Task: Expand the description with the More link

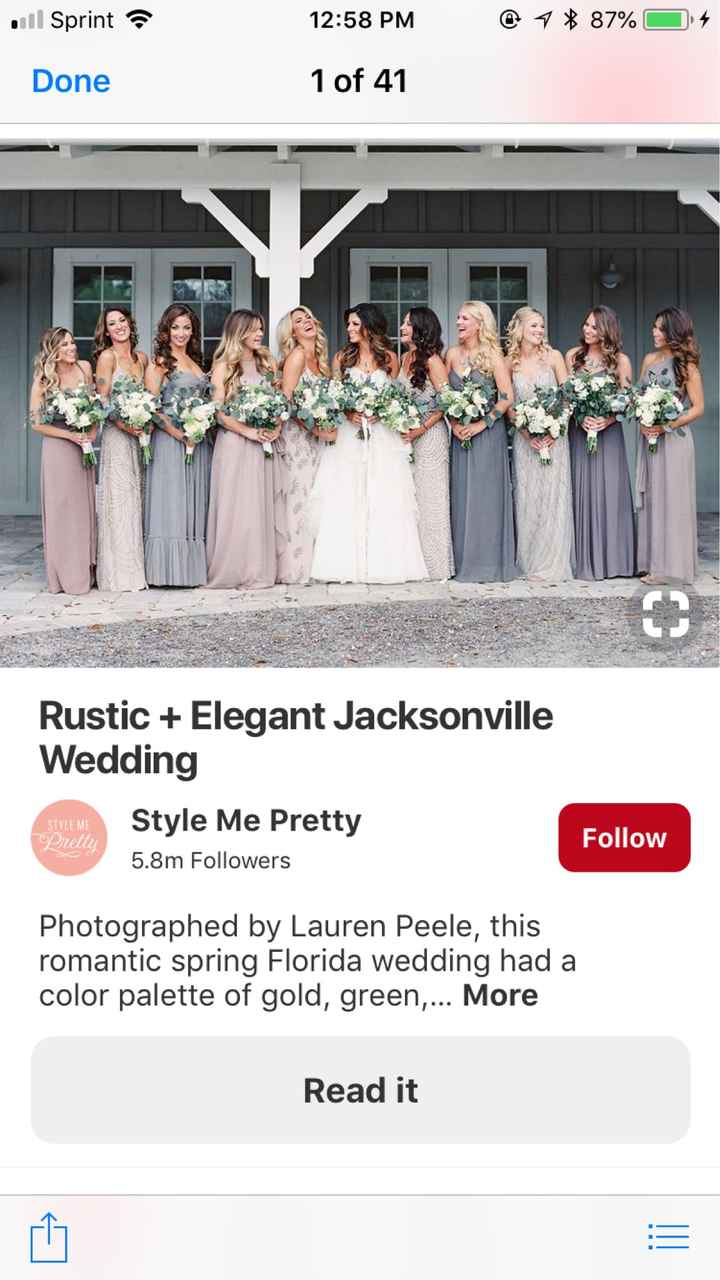Action: (500, 995)
